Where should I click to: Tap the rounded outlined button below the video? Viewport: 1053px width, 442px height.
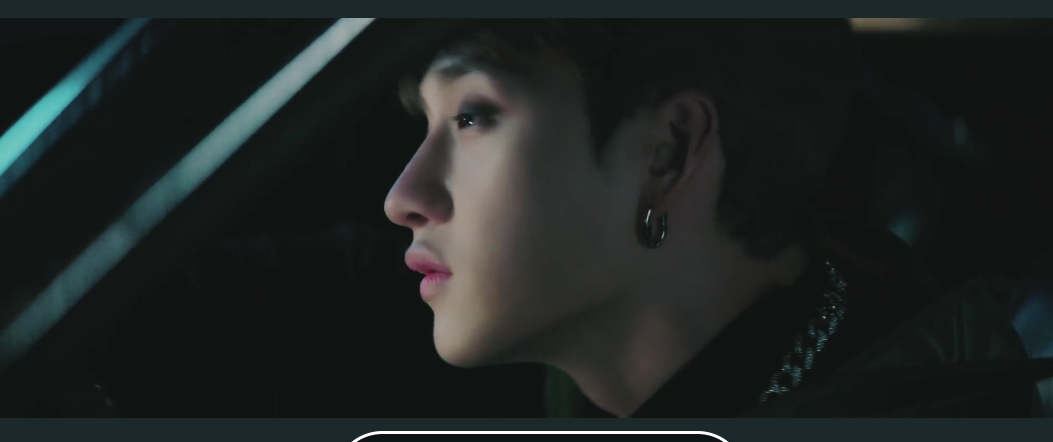(540, 437)
